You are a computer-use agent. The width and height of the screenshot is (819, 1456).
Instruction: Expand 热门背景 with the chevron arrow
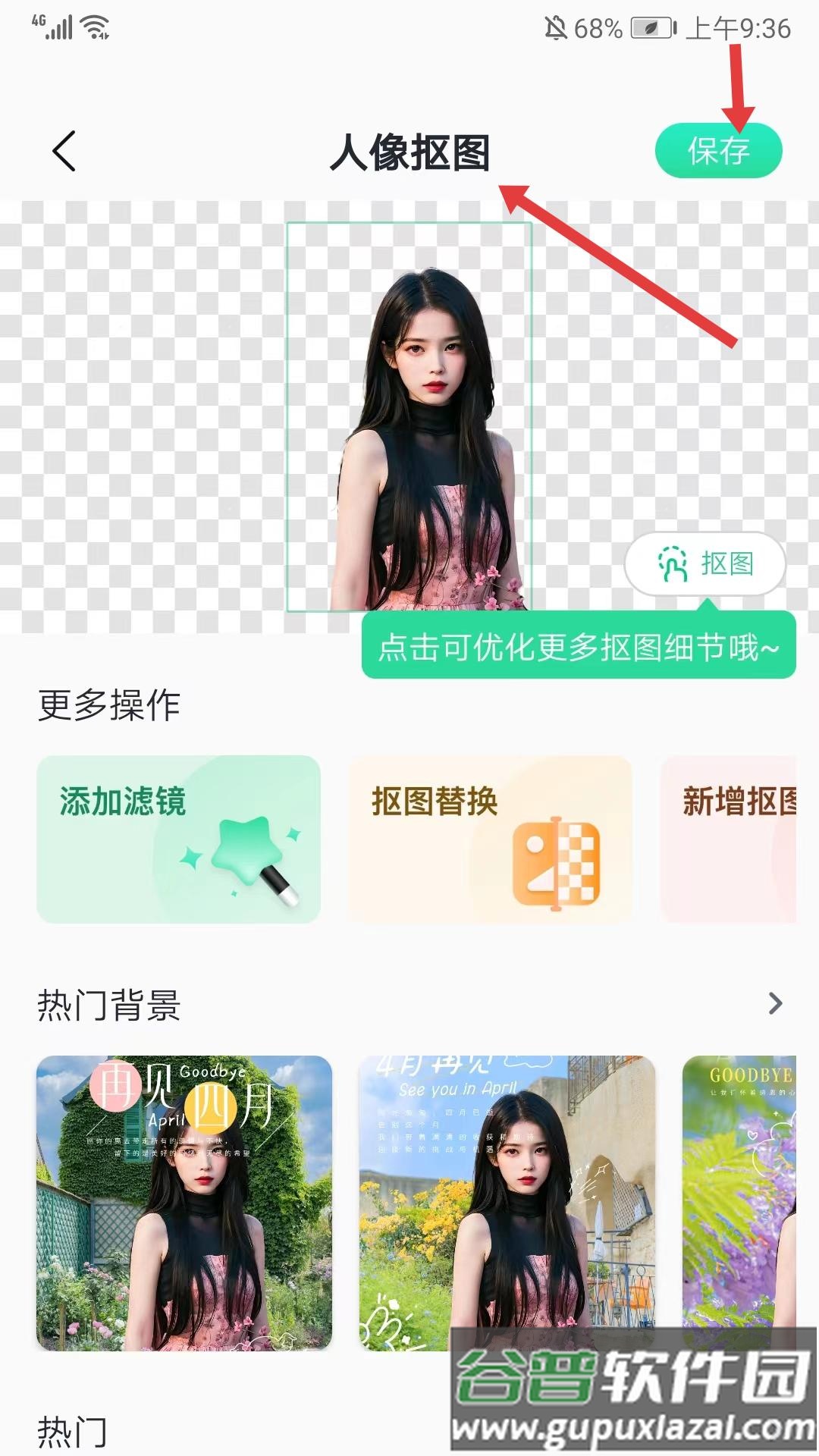coord(775,1004)
